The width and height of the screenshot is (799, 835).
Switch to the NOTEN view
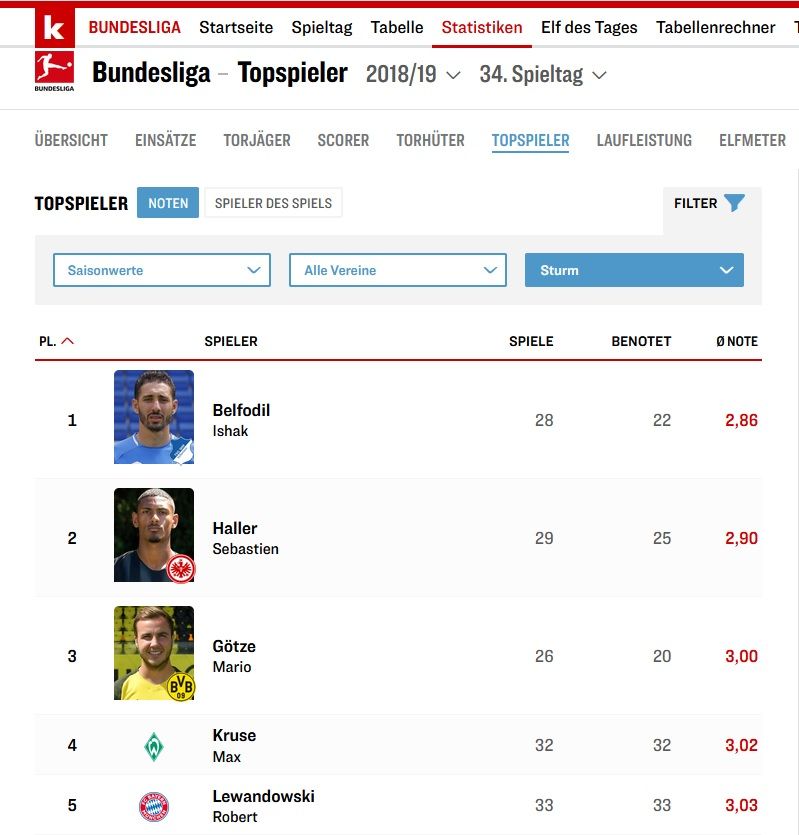click(167, 202)
